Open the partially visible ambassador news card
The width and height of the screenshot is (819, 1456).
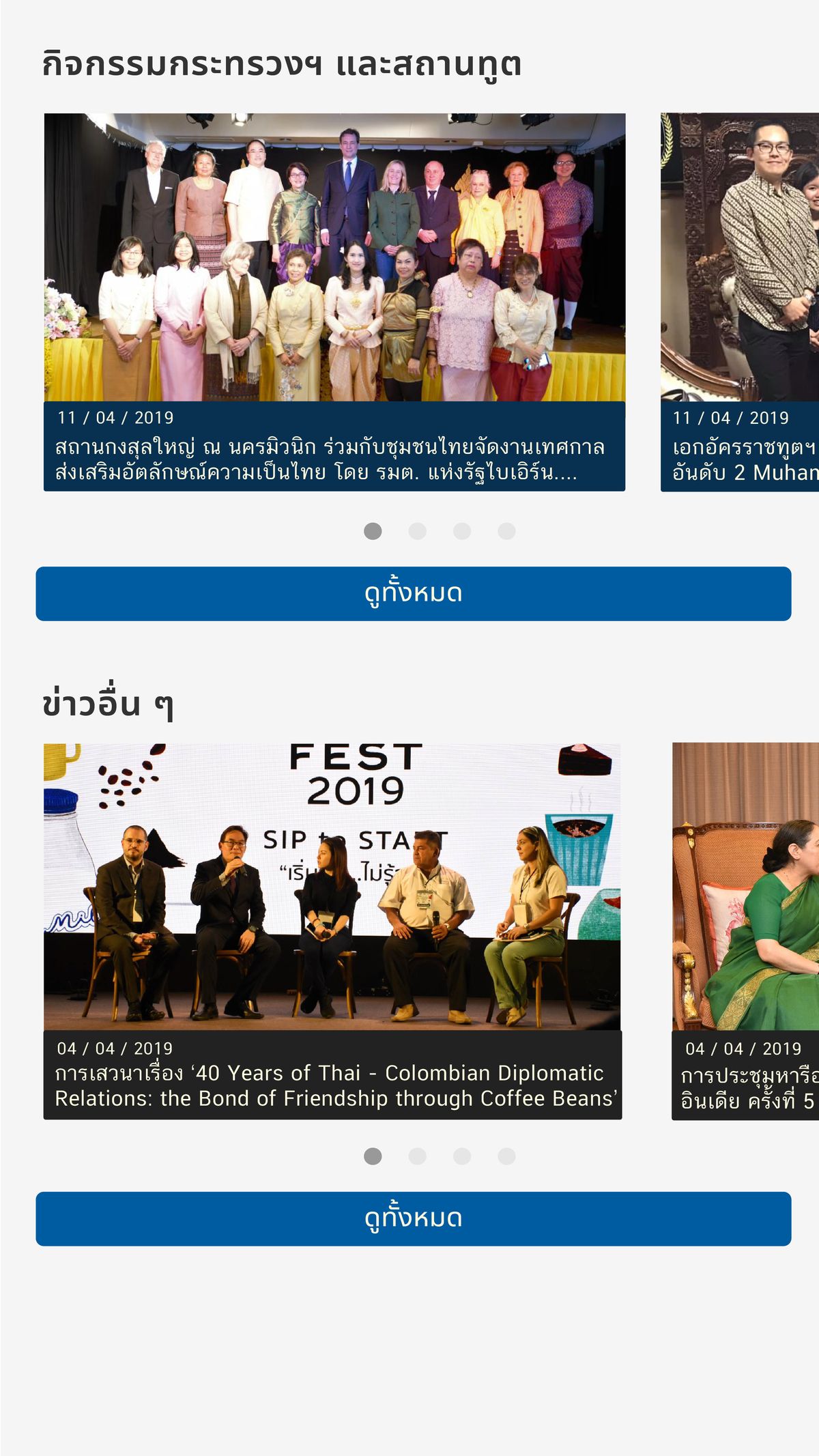tap(740, 302)
